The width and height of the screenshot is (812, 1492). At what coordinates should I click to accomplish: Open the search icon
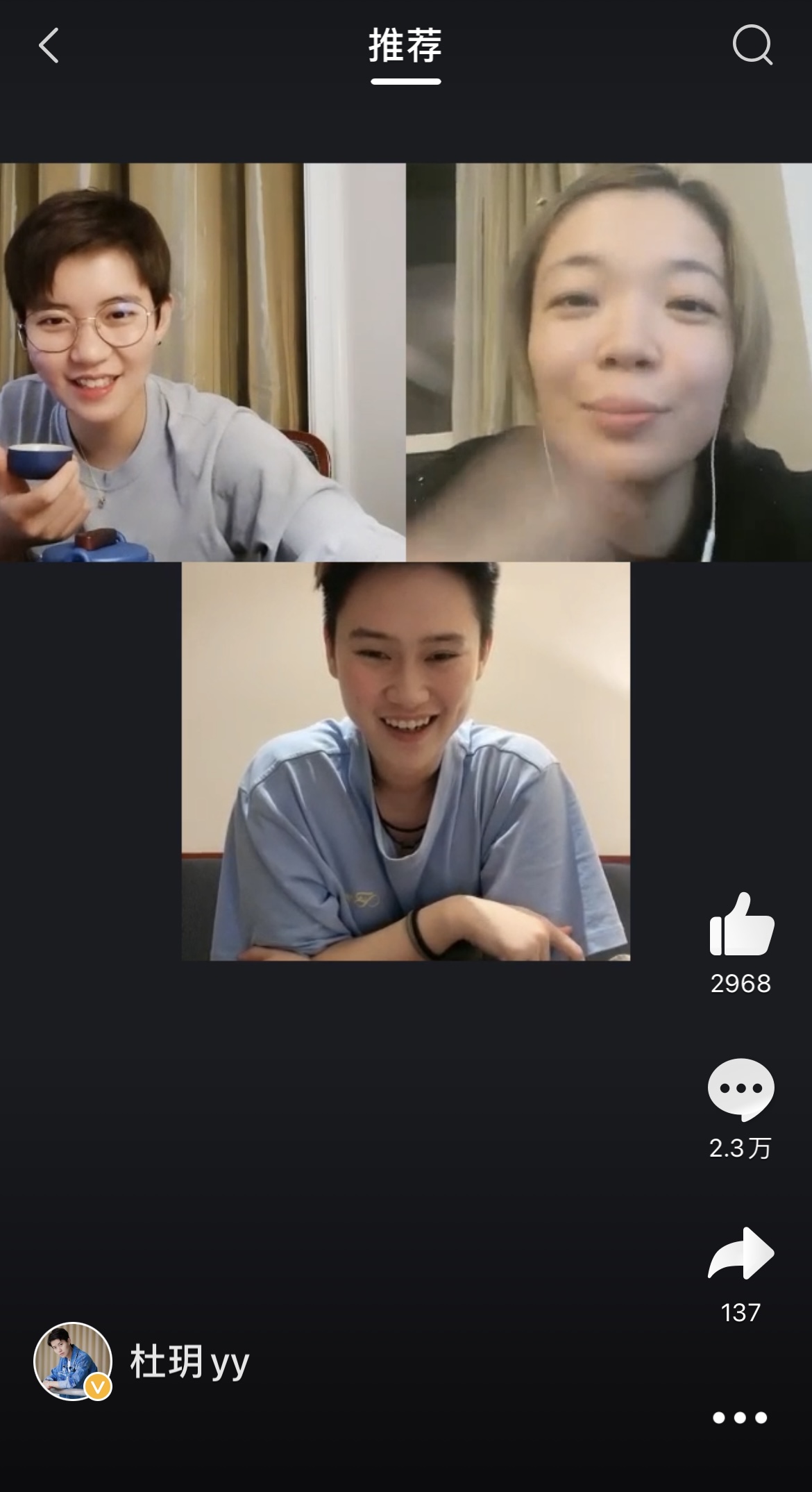point(752,46)
